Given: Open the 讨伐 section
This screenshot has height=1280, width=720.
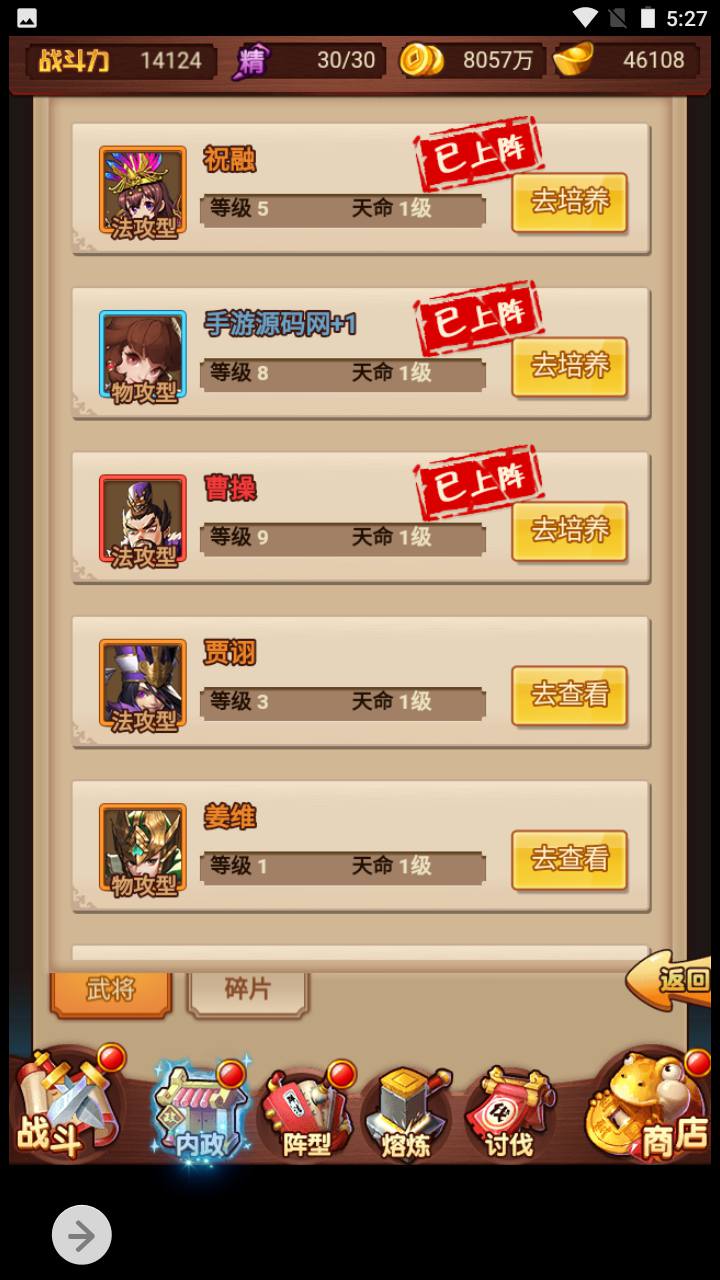Looking at the screenshot, I should (509, 1112).
